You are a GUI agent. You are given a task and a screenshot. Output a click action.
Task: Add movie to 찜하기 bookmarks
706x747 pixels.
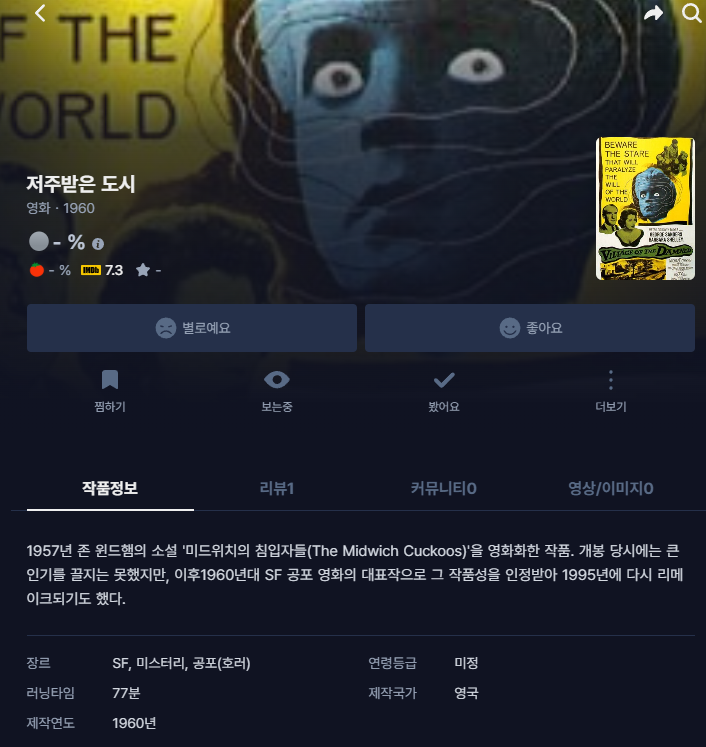[110, 391]
